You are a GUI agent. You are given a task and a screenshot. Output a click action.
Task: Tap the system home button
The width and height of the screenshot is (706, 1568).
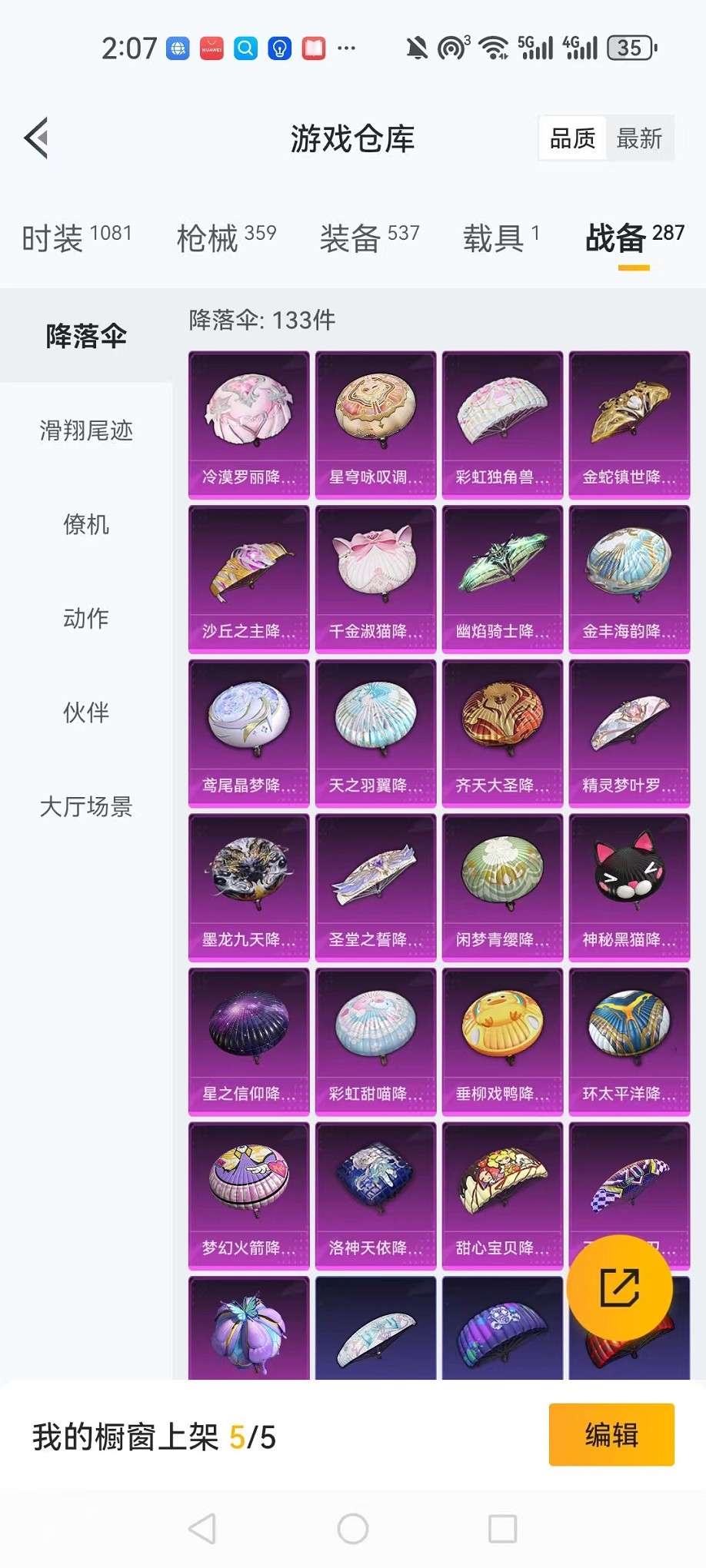click(353, 1529)
